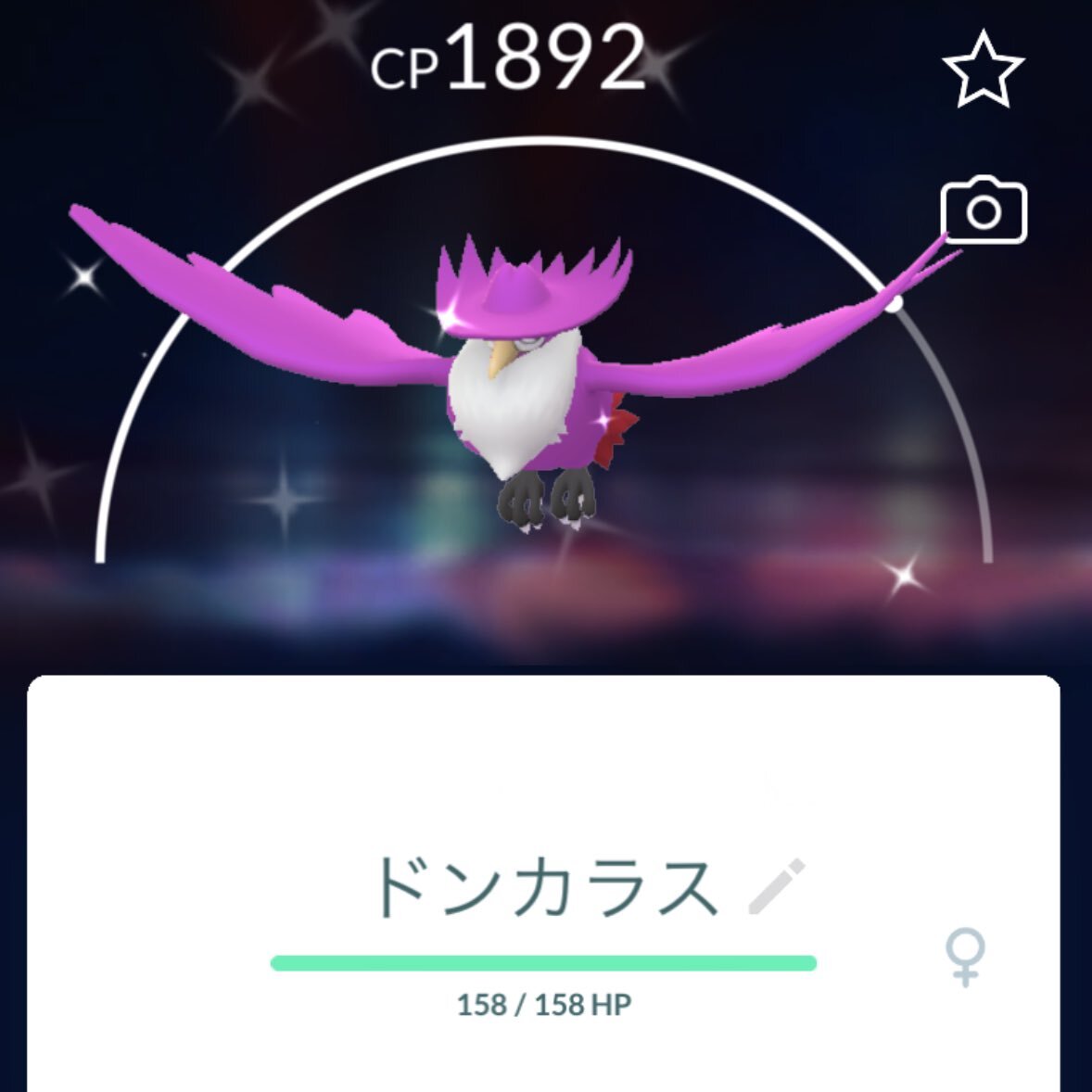Open the camera snapshot mode
The image size is (1092, 1092).
(x=984, y=210)
